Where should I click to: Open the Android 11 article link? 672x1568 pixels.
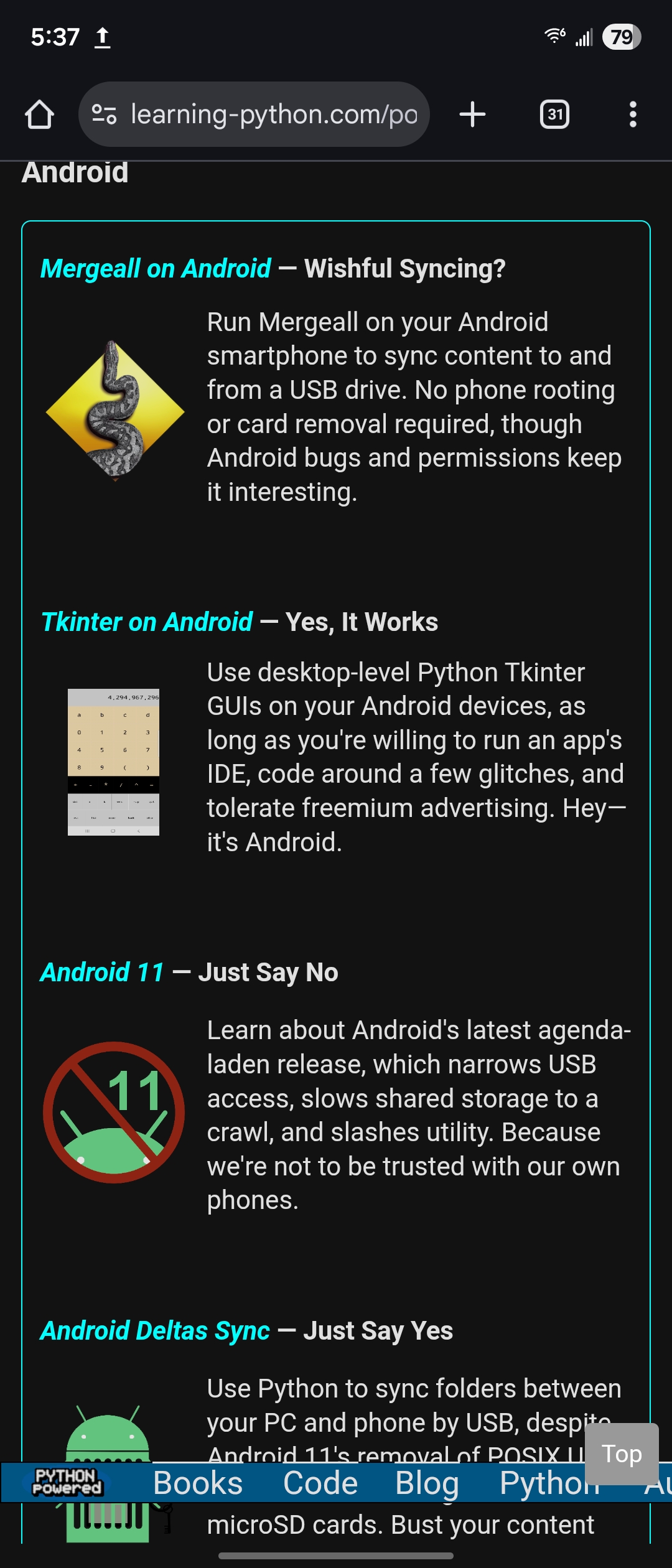[x=102, y=973]
